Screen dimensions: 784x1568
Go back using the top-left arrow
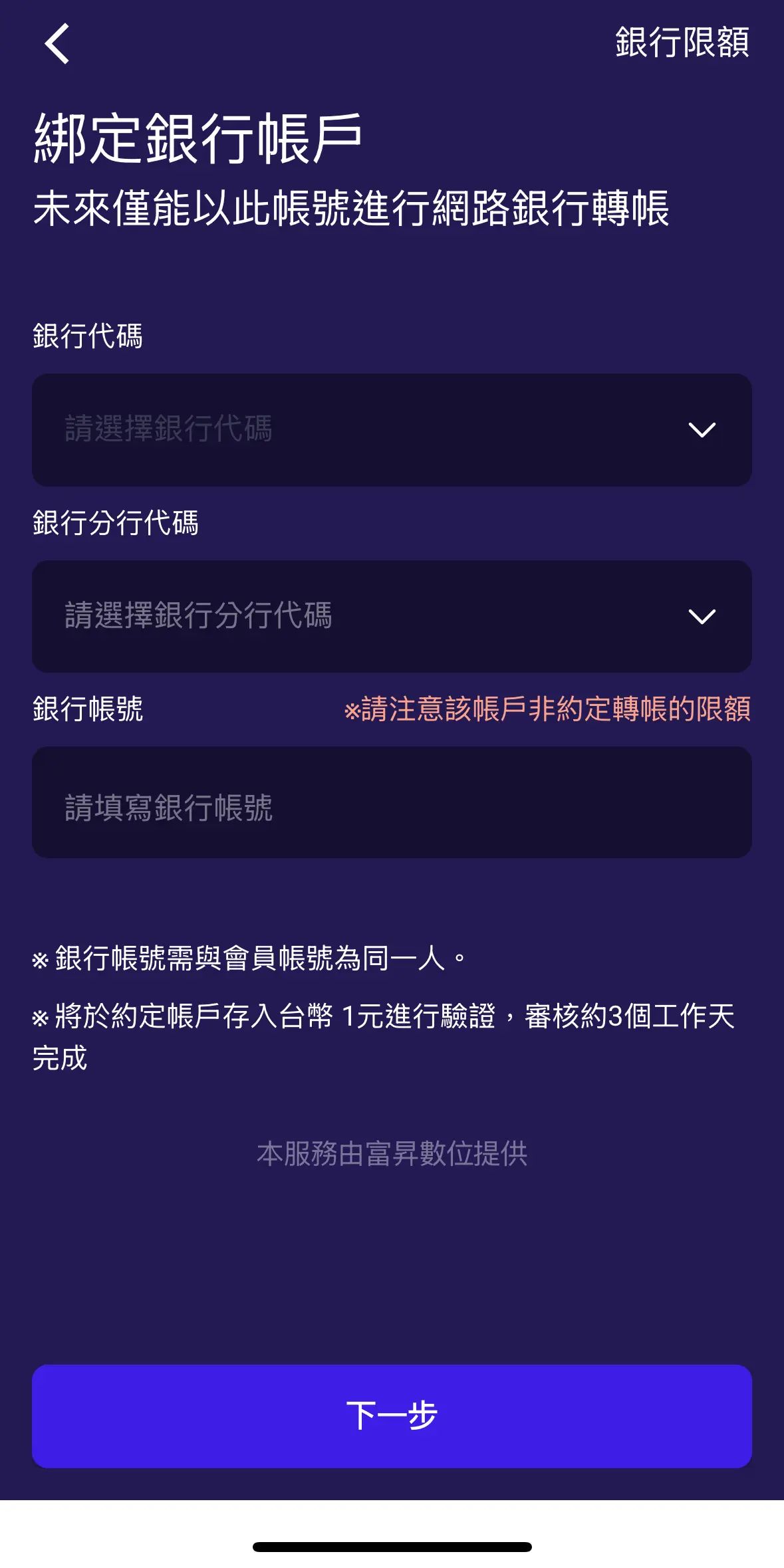click(57, 44)
